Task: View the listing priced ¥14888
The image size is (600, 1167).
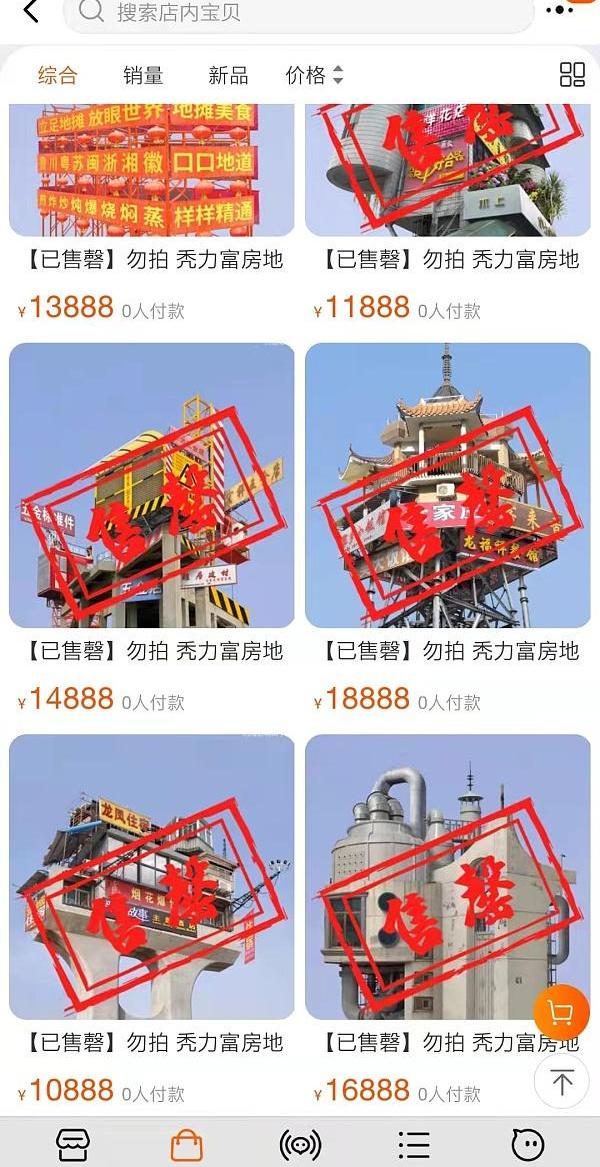Action: pos(151,486)
